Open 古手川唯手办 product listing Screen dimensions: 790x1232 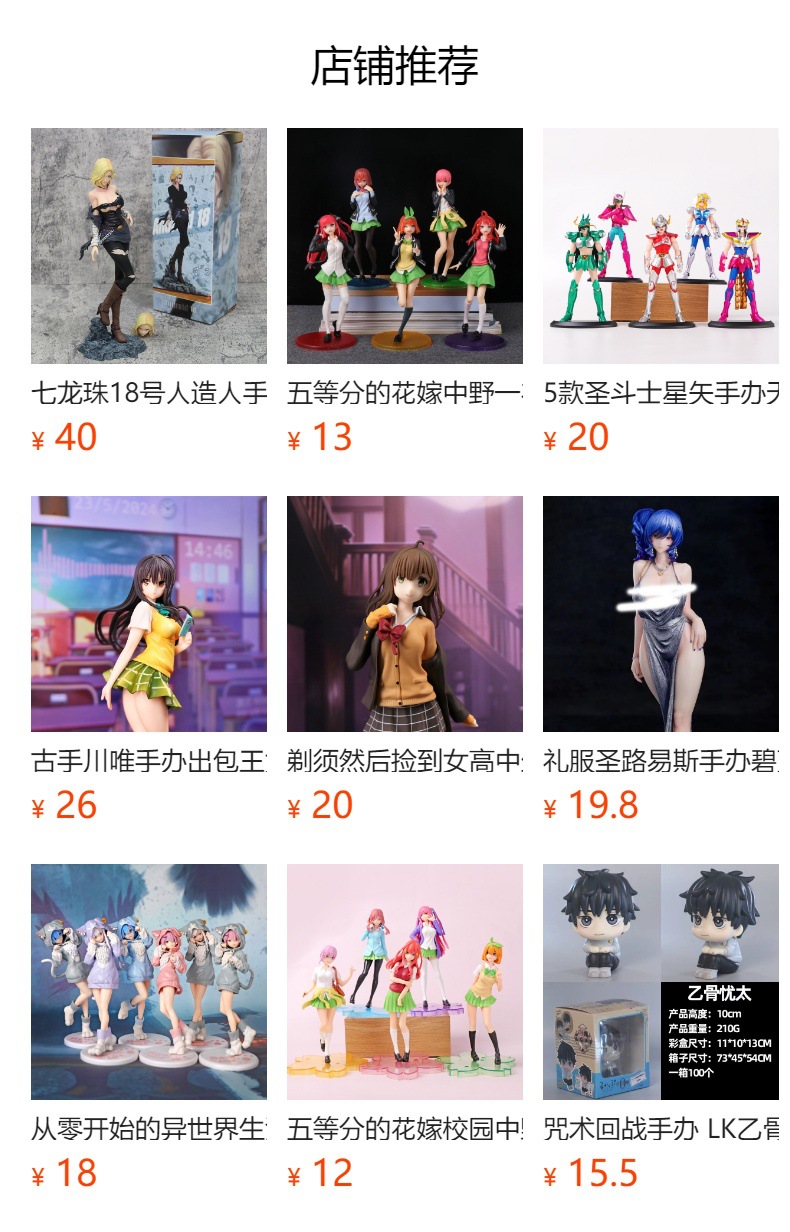click(x=149, y=614)
